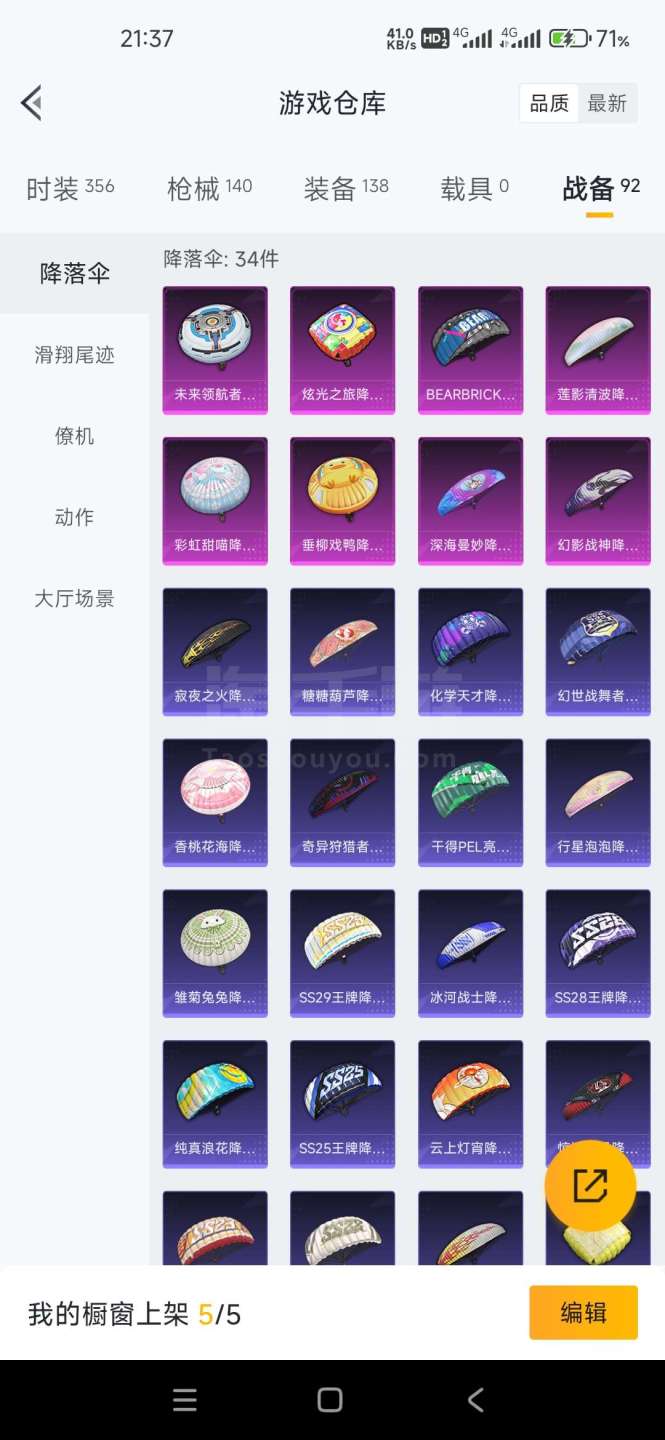
Task: View the BEARBRICK parachute item
Action: click(x=470, y=350)
